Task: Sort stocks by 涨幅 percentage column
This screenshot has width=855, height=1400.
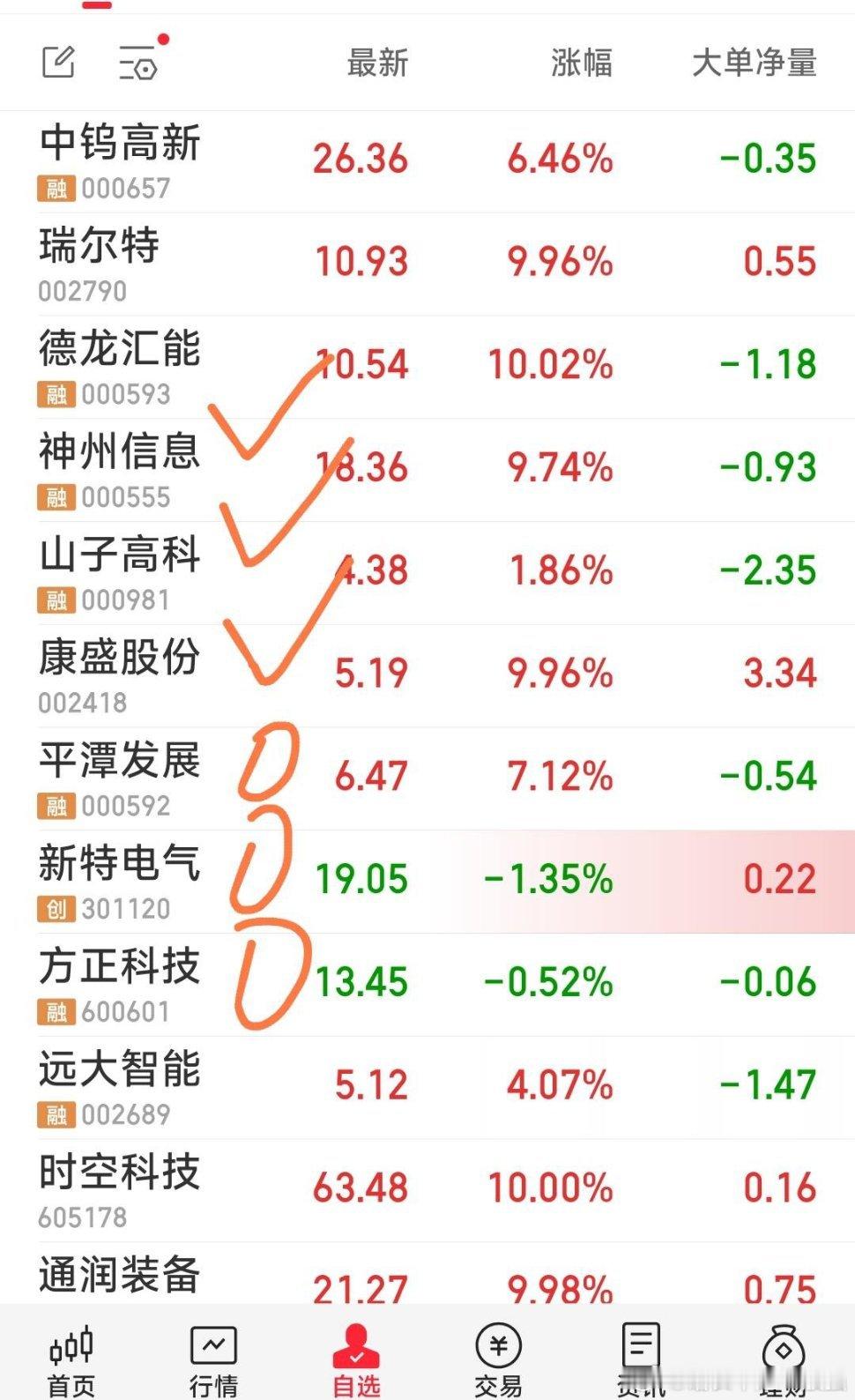Action: pos(582,63)
